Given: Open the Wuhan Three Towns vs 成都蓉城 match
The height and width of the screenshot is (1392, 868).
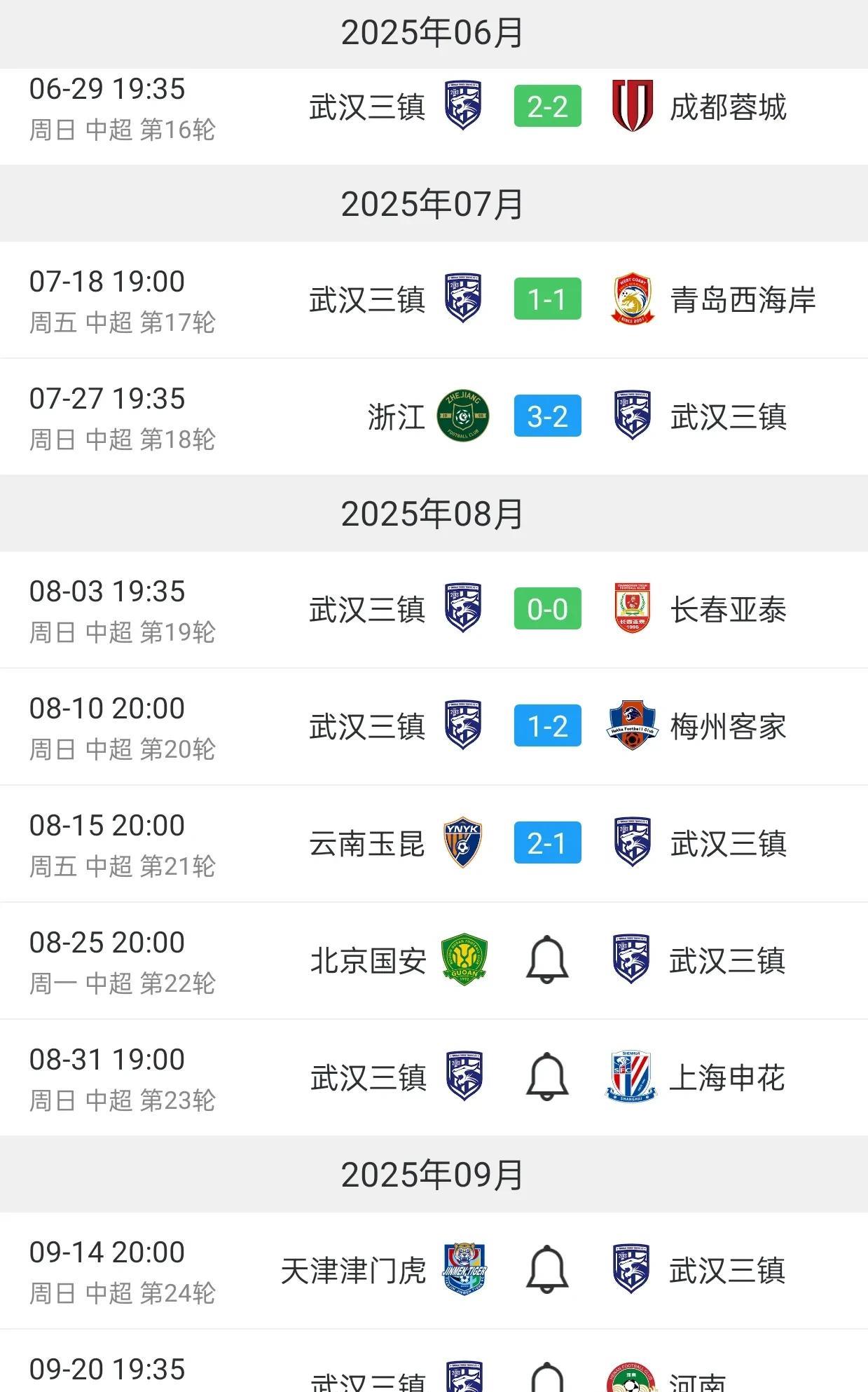Looking at the screenshot, I should (x=434, y=107).
